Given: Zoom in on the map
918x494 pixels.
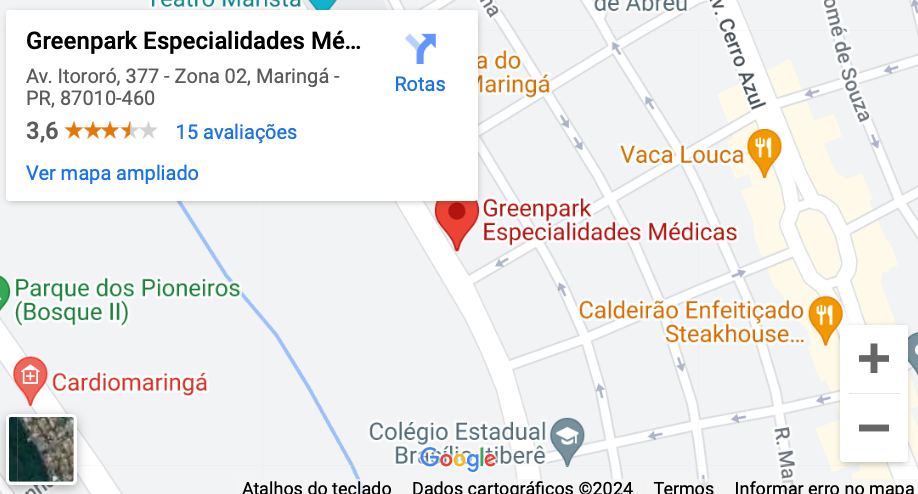Looking at the screenshot, I should click(x=873, y=359).
